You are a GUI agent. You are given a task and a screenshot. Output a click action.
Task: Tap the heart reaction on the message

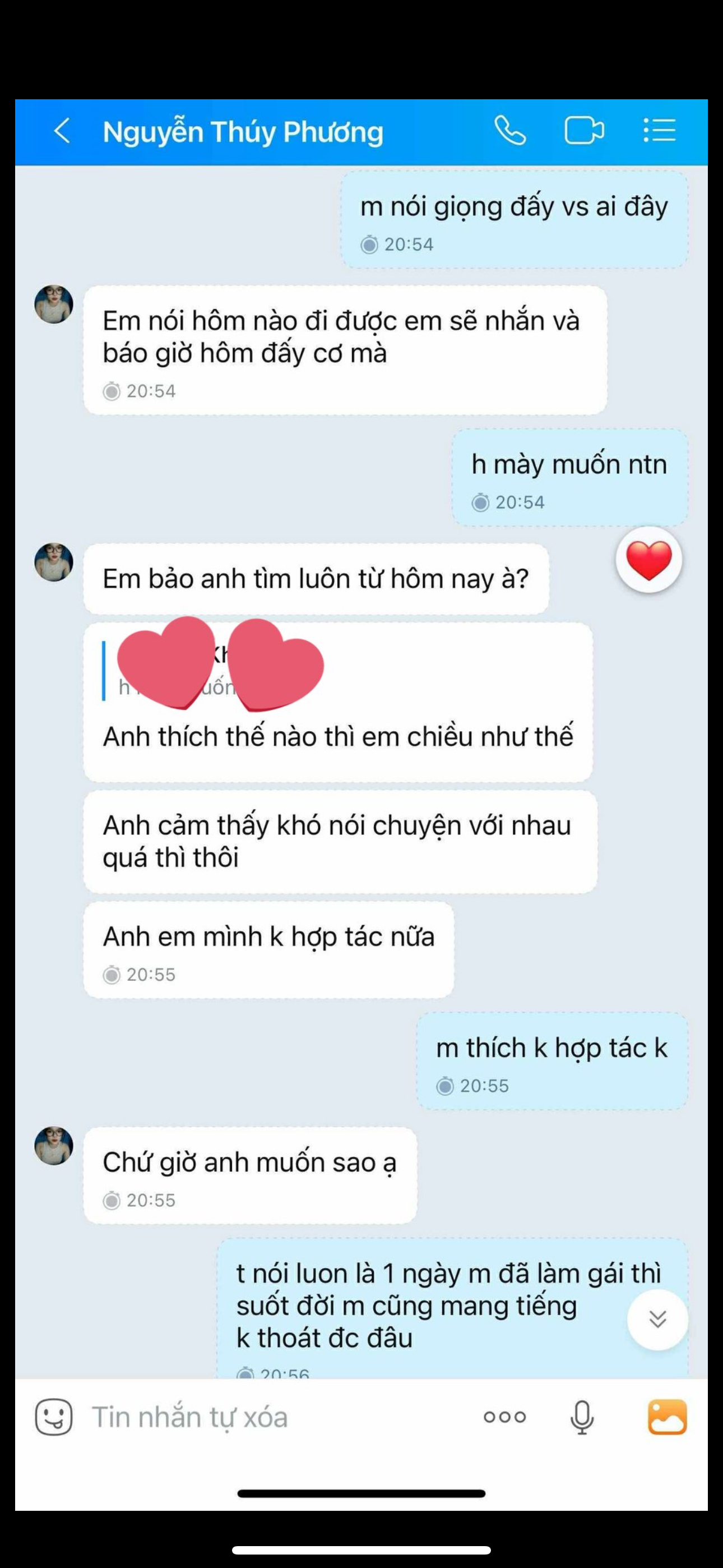pos(649,560)
